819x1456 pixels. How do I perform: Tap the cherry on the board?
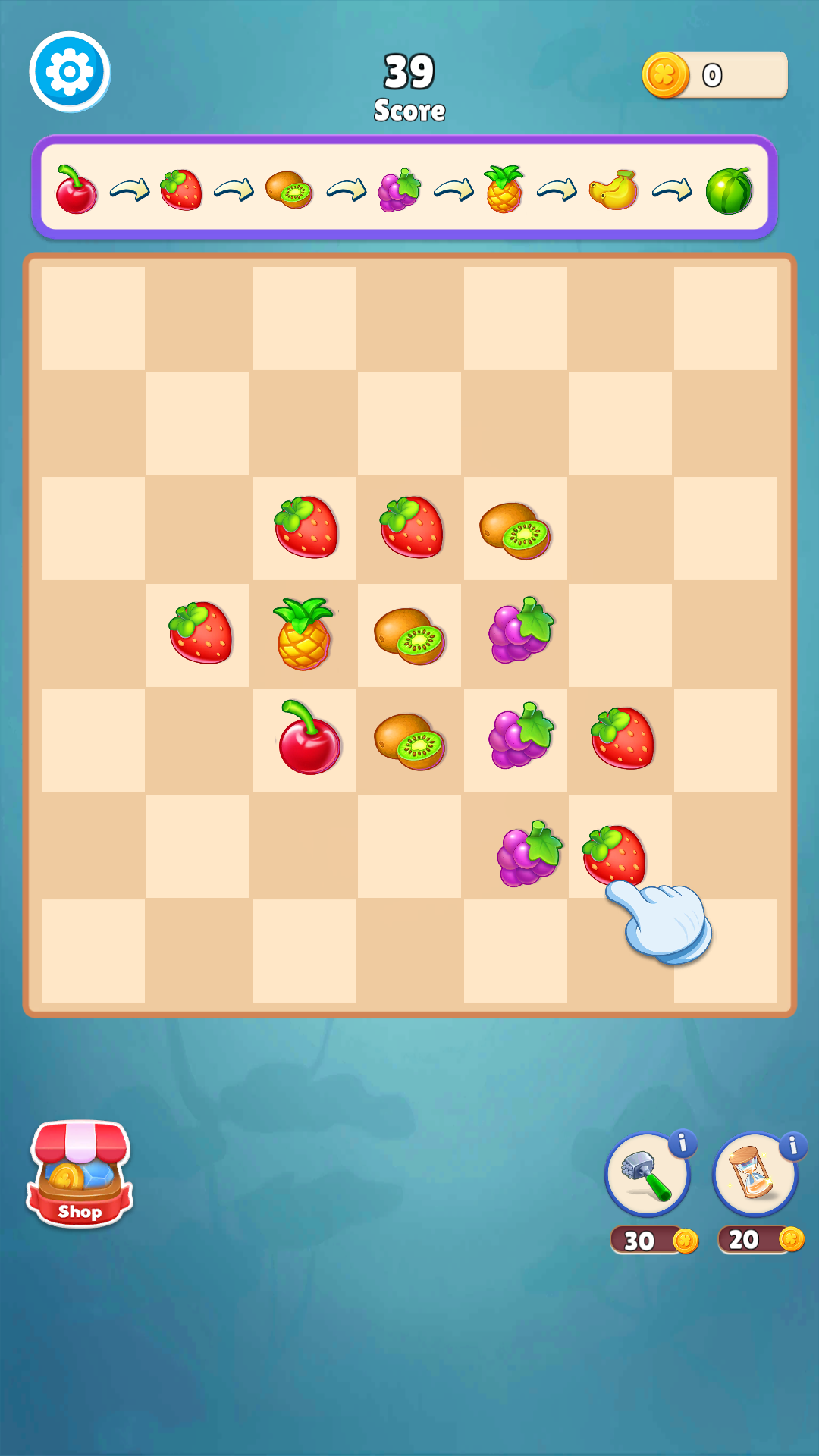pyautogui.click(x=308, y=739)
